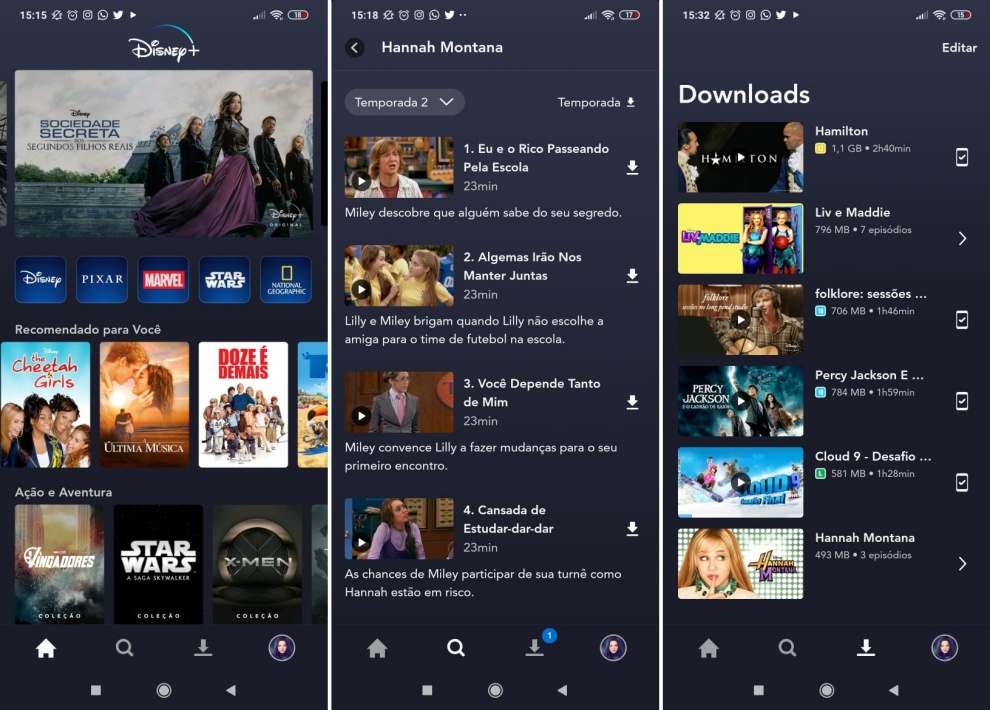Open the Marvel brand tile

[163, 279]
